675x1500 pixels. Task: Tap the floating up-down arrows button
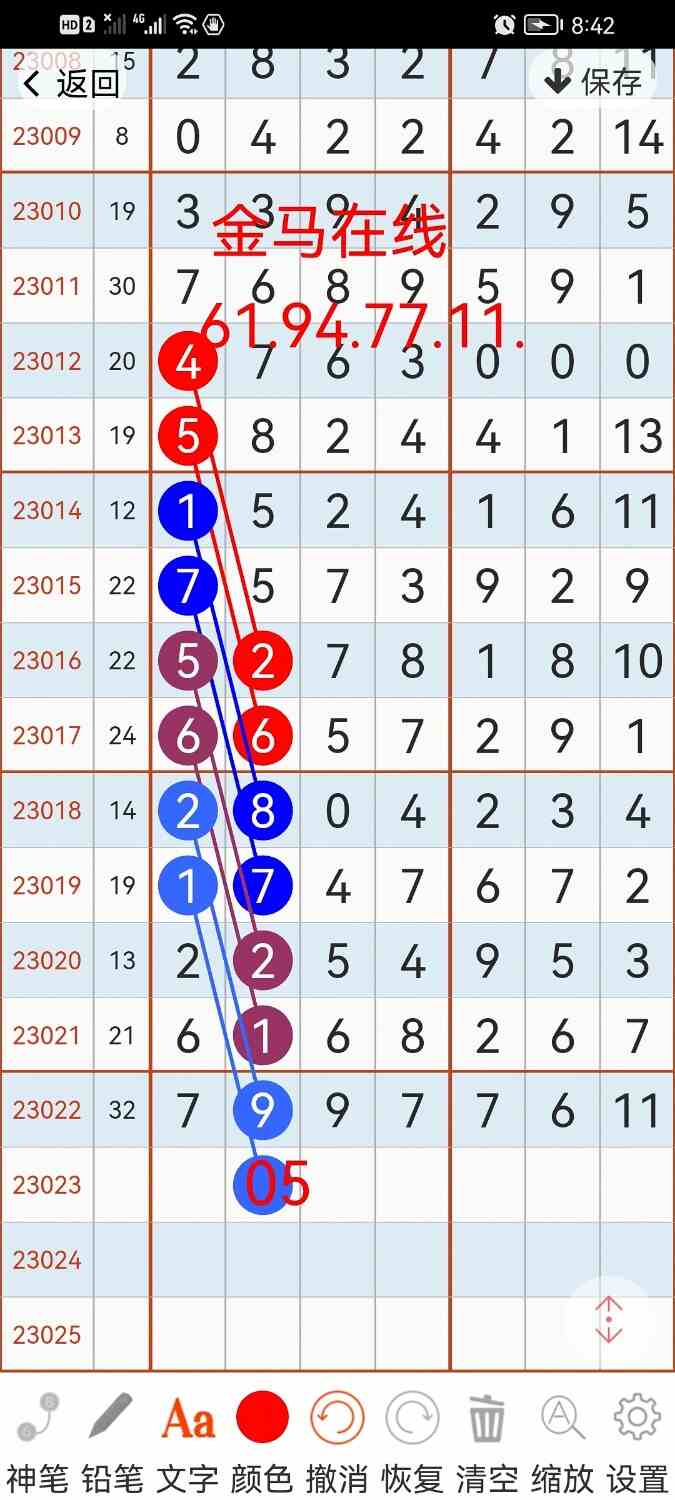tap(608, 1320)
